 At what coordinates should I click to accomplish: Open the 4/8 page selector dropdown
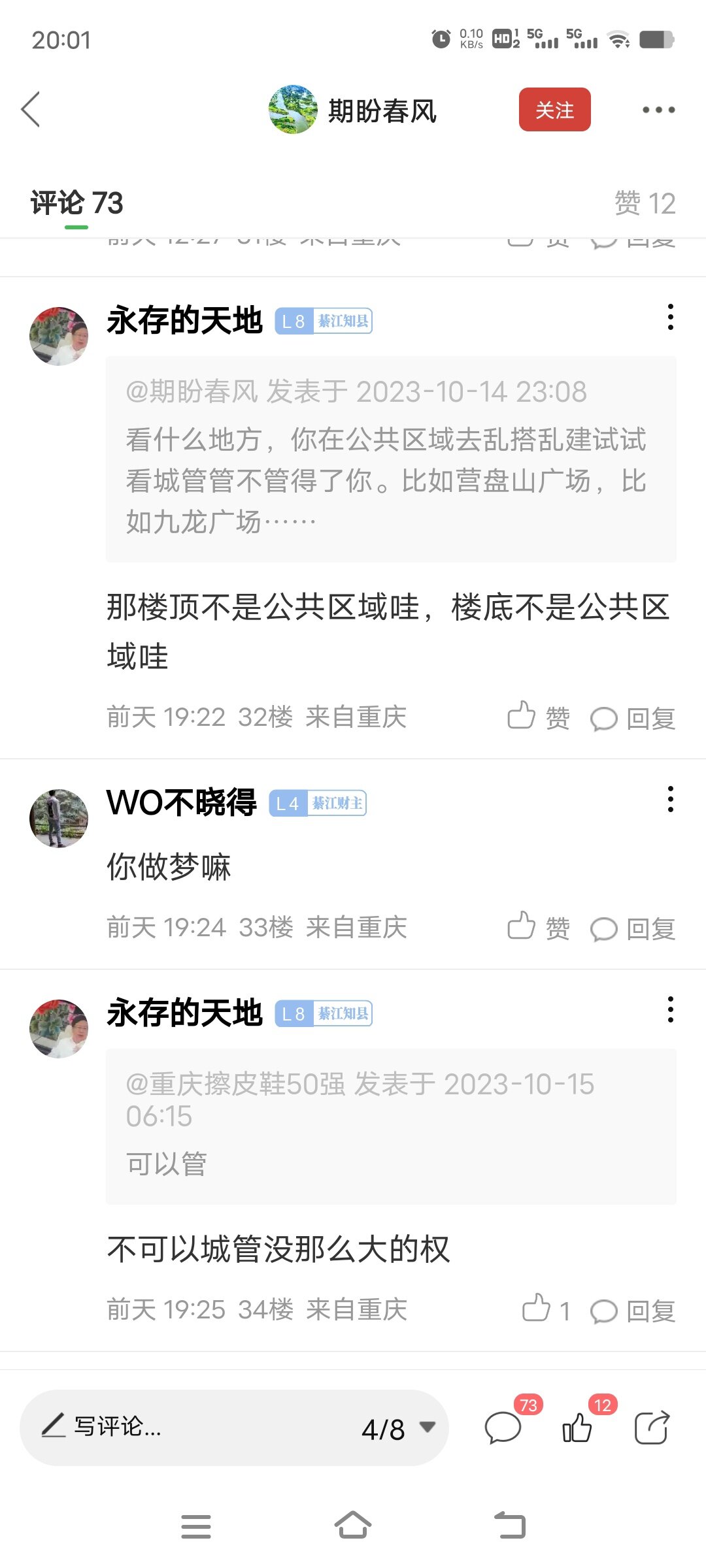pos(399,1428)
